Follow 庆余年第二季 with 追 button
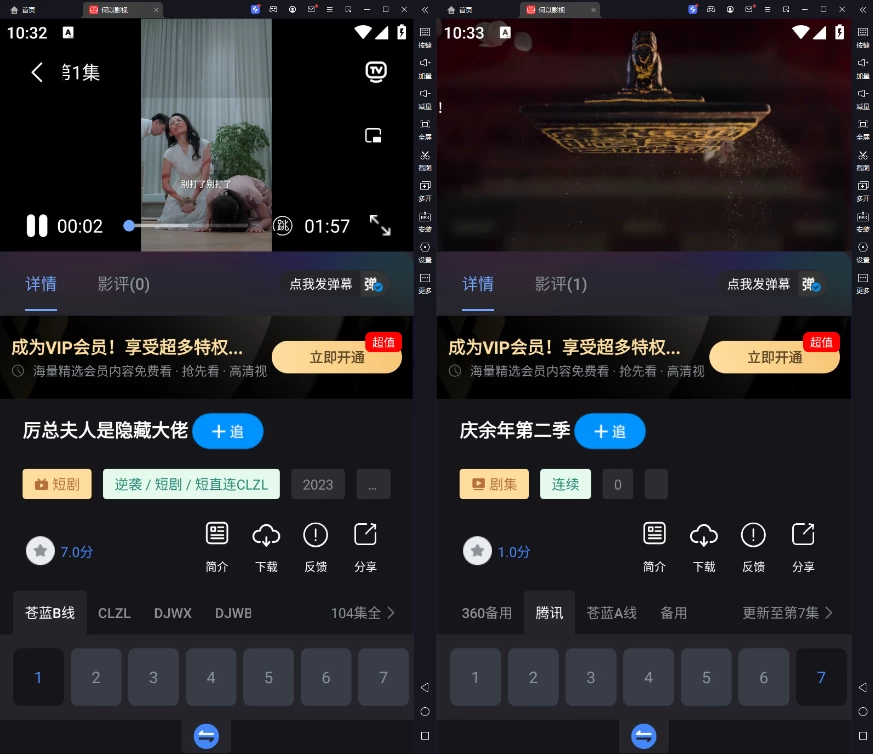873x754 pixels. (x=610, y=431)
